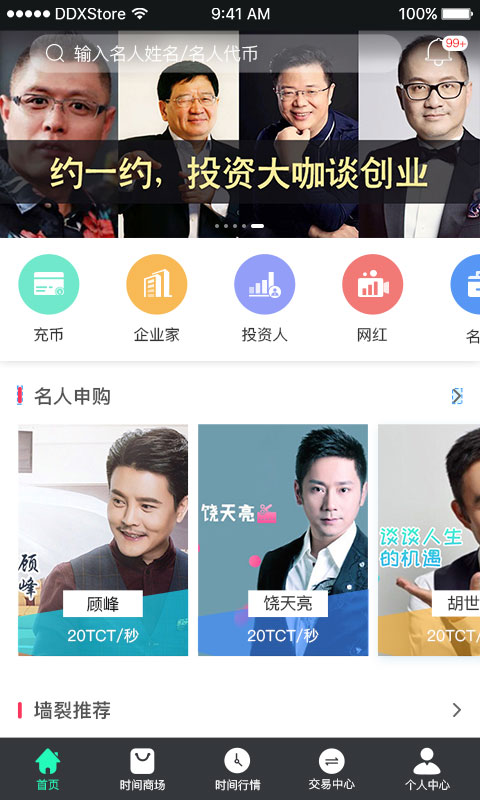Browse the 企业家 category
Image resolution: width=480 pixels, height=800 pixels.
point(157,299)
